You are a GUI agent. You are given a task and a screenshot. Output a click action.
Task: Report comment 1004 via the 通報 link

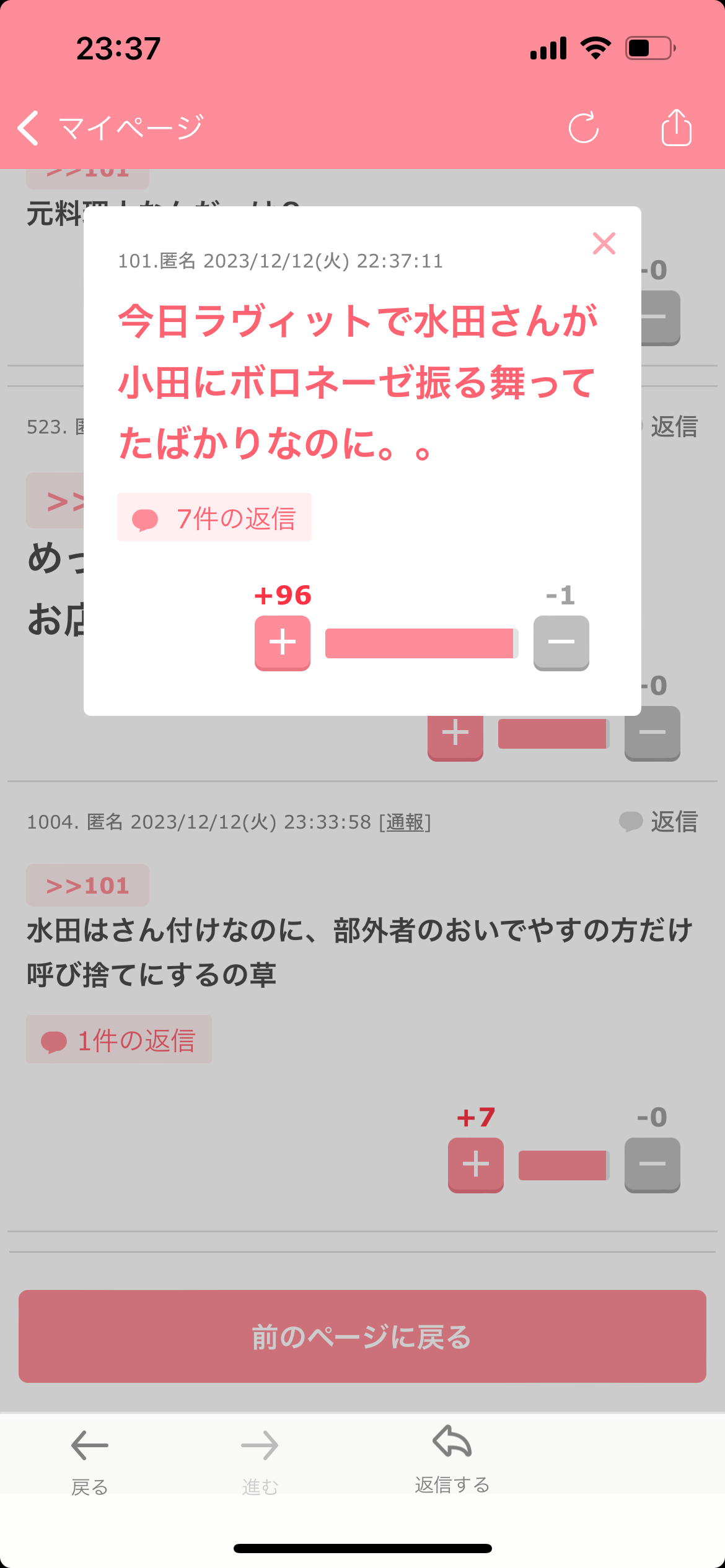[406, 822]
